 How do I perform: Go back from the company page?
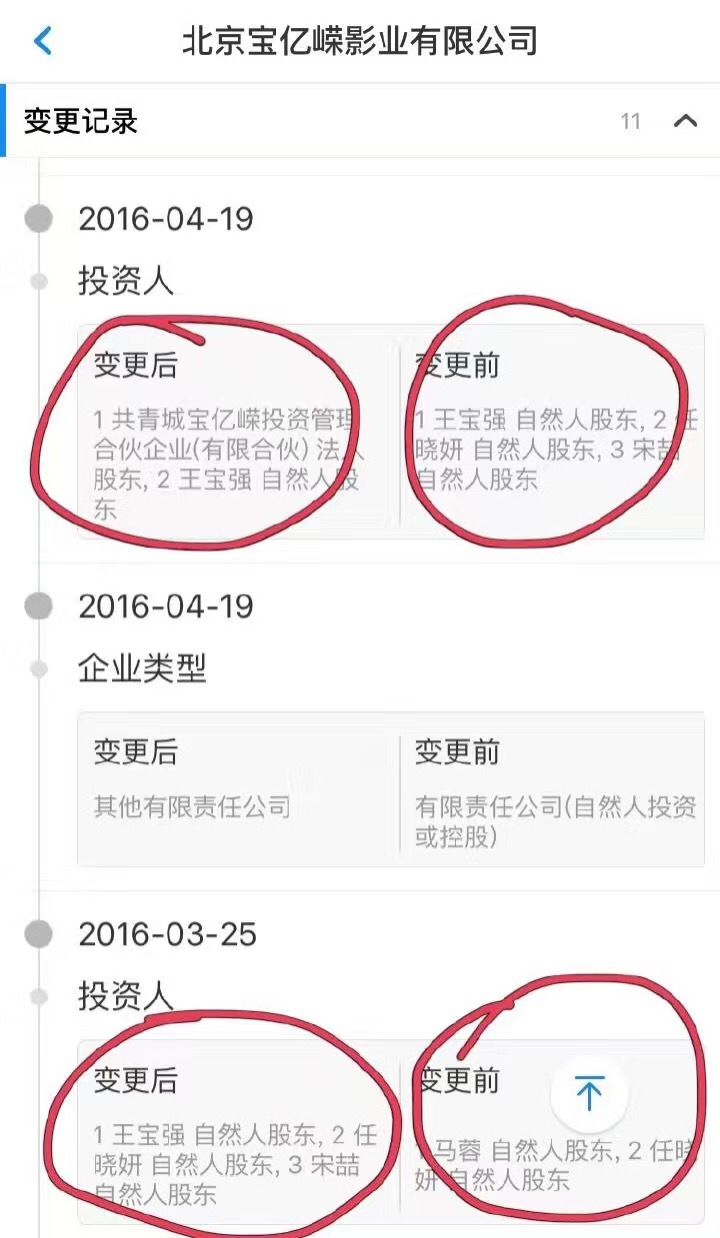(42, 41)
